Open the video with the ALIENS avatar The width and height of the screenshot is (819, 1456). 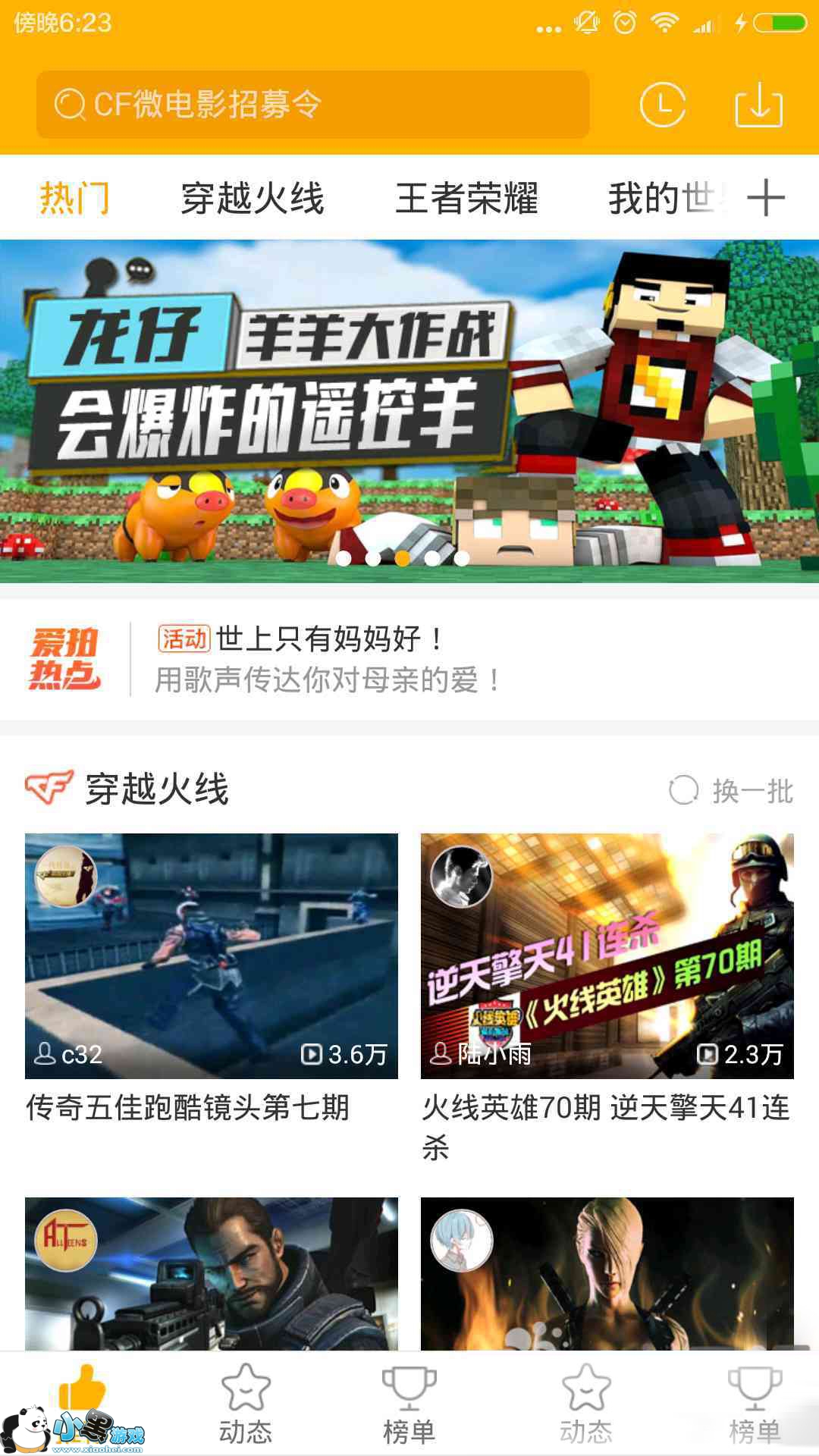(x=211, y=1274)
